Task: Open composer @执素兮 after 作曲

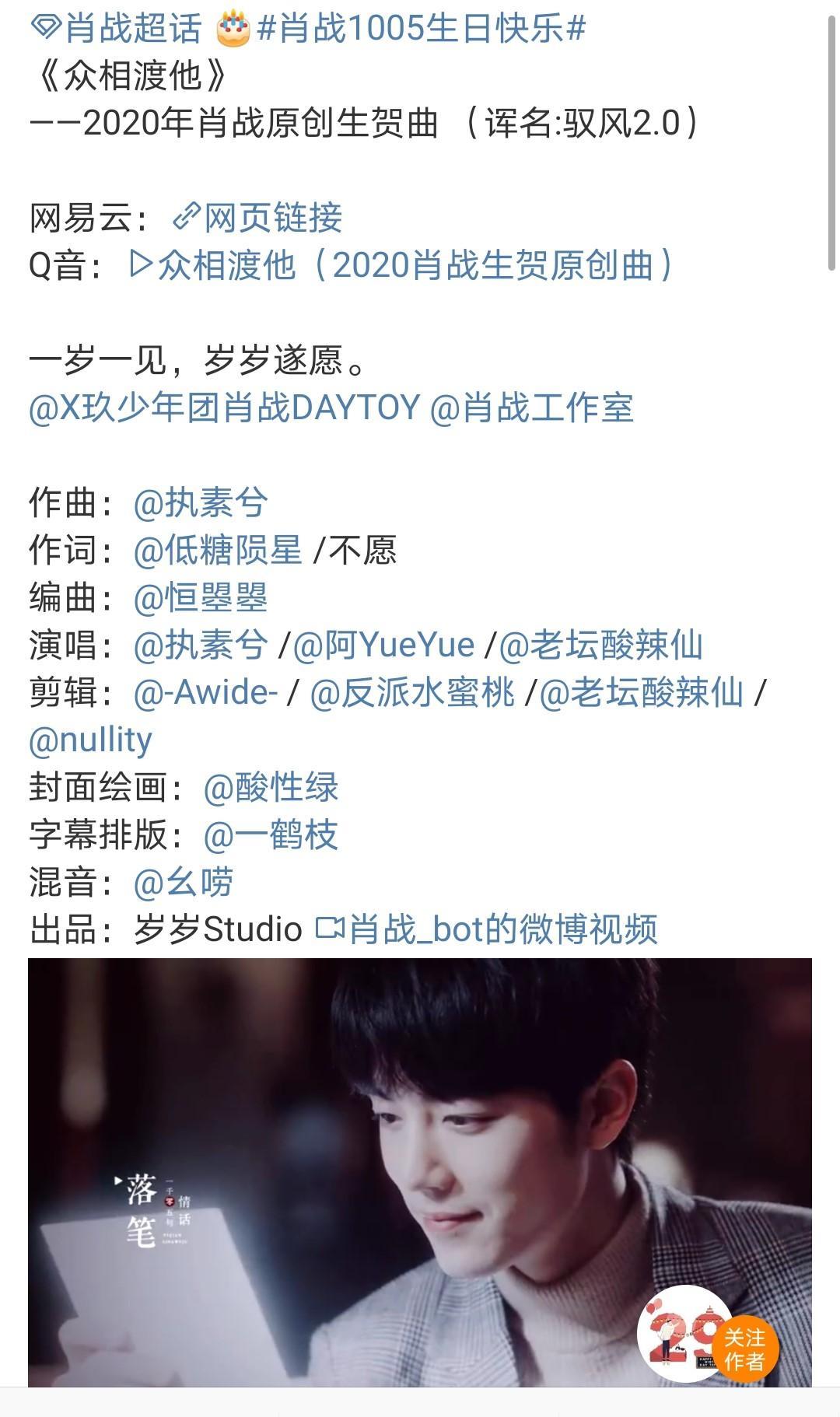Action: click(x=201, y=503)
